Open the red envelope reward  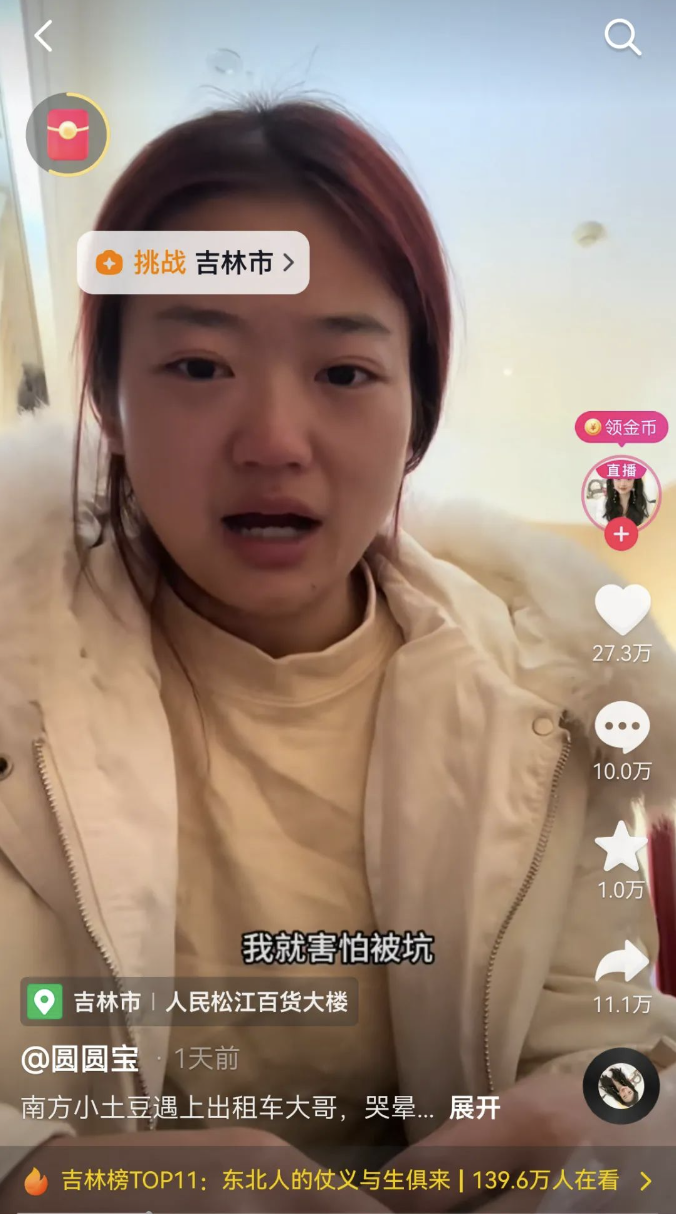click(x=68, y=134)
